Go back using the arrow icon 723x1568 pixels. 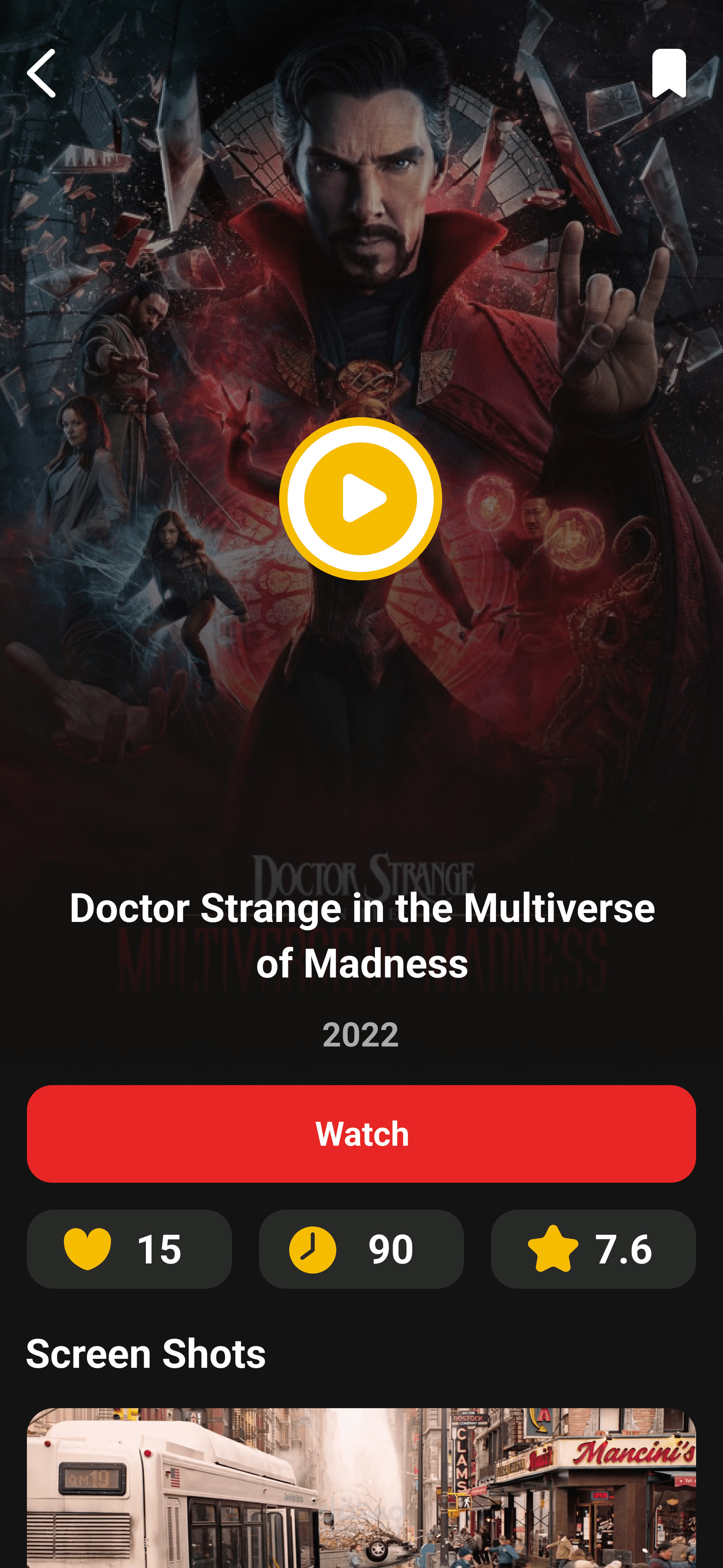(x=41, y=73)
